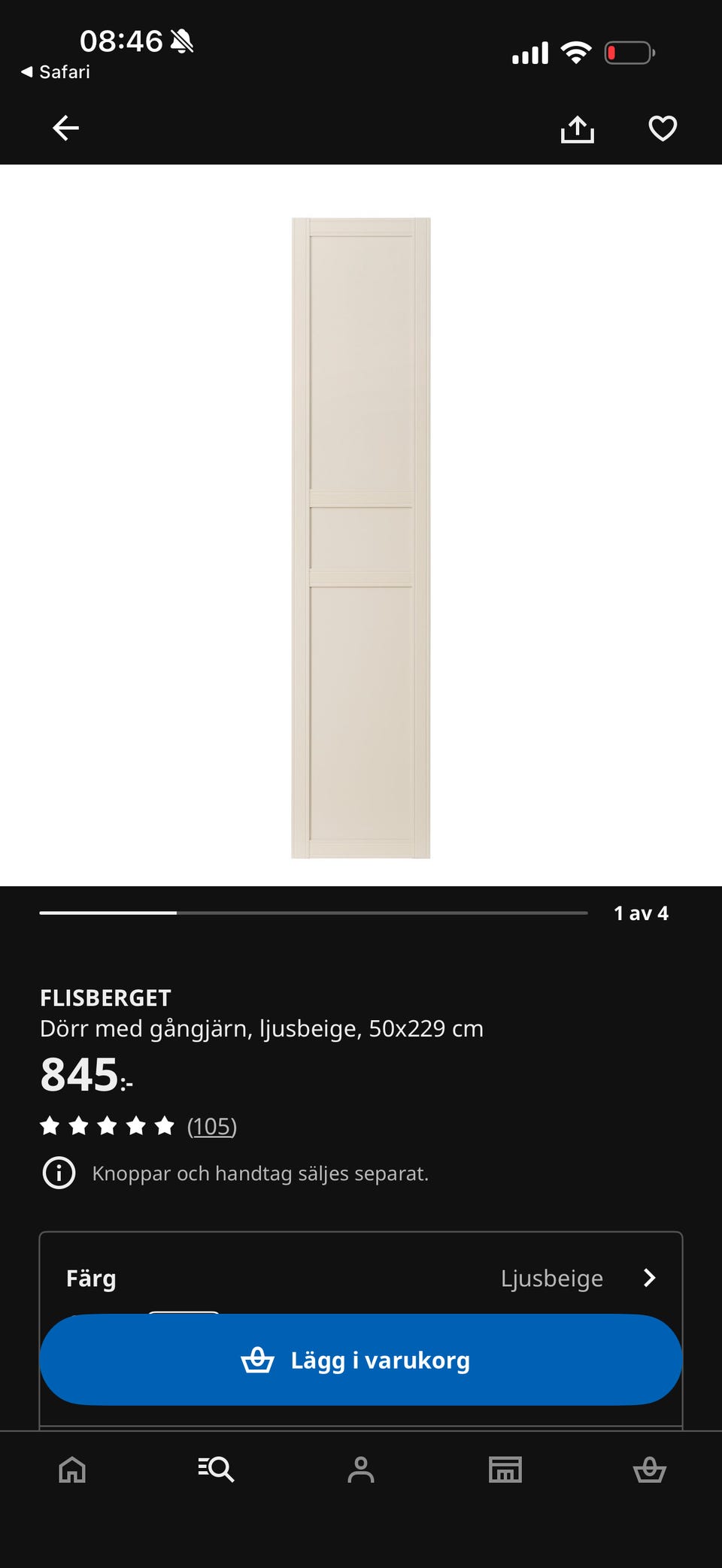722x1568 pixels.
Task: Open the IKEA home screen icon
Action: [72, 1470]
